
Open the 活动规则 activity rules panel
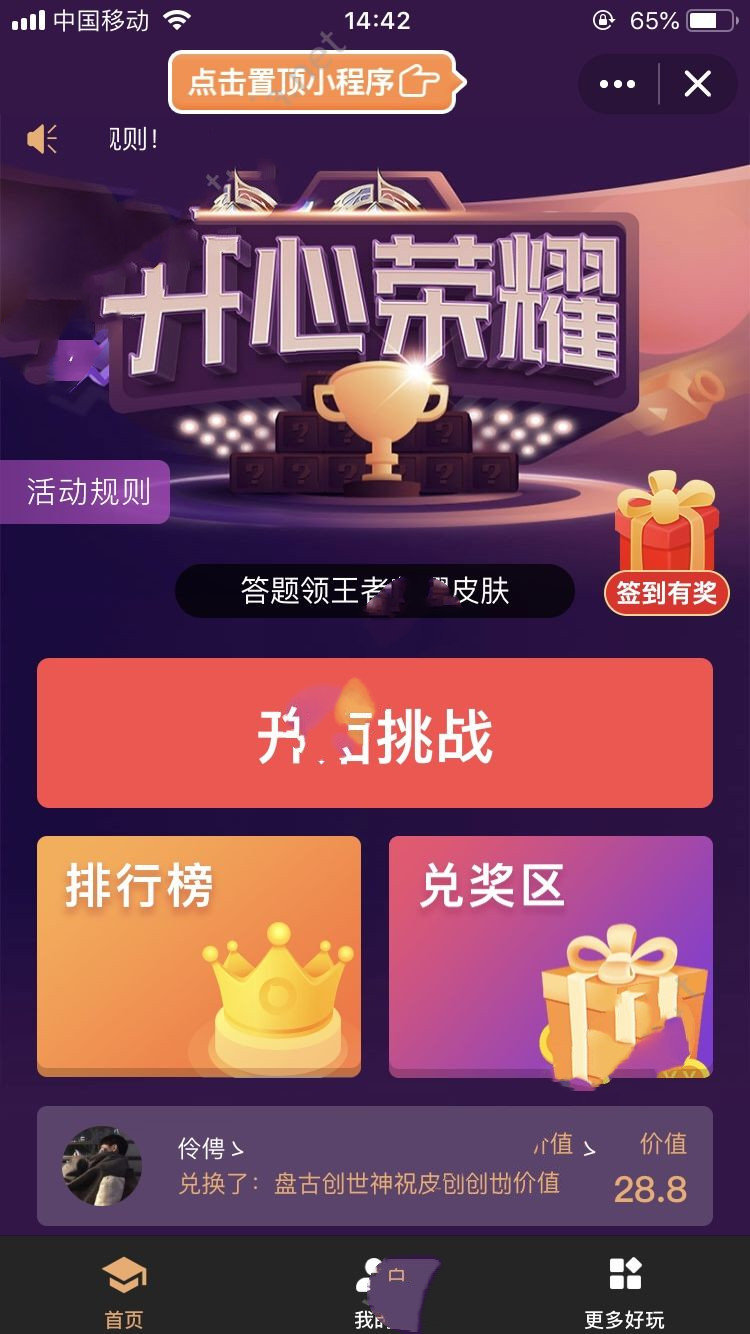click(x=85, y=493)
